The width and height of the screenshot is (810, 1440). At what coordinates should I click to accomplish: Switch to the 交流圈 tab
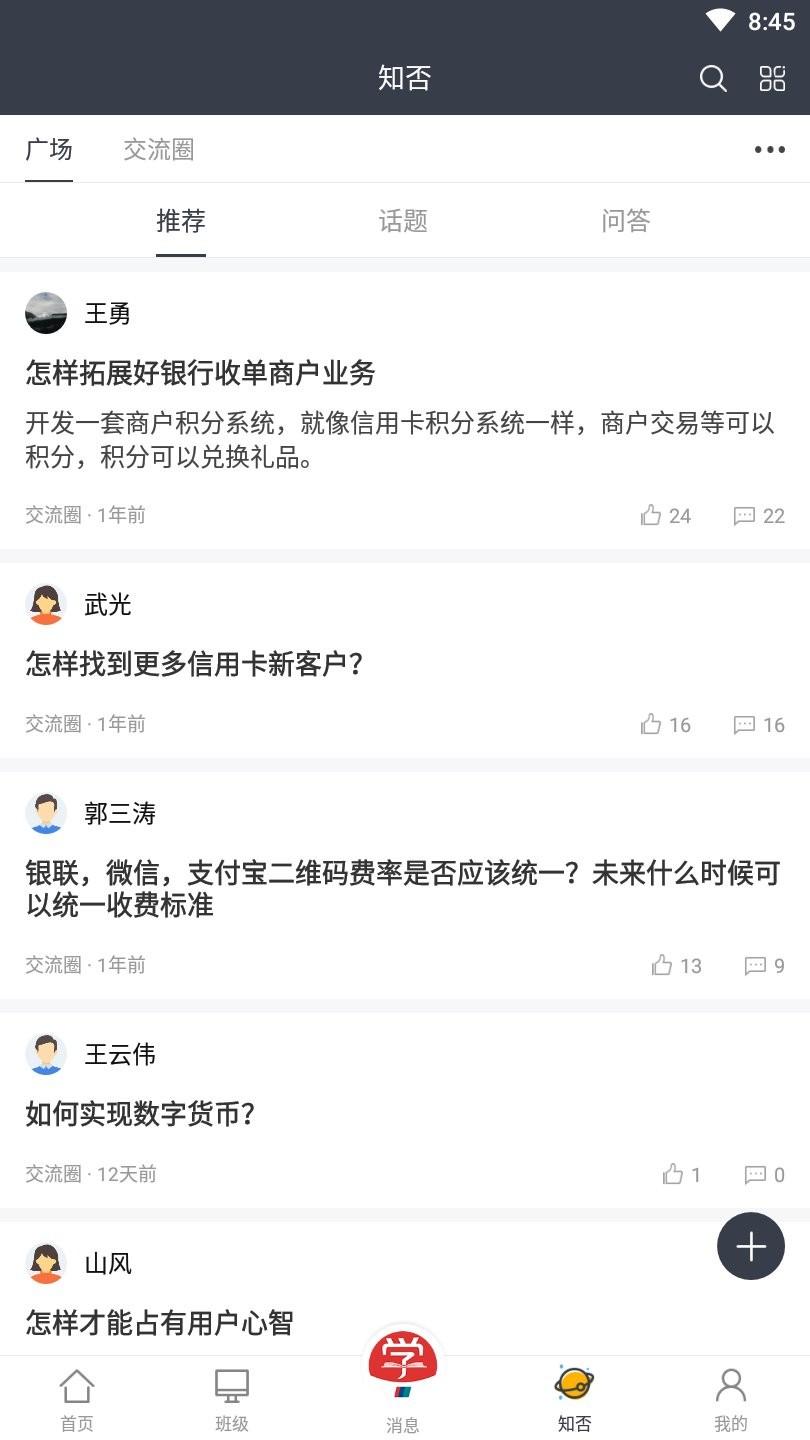(158, 149)
